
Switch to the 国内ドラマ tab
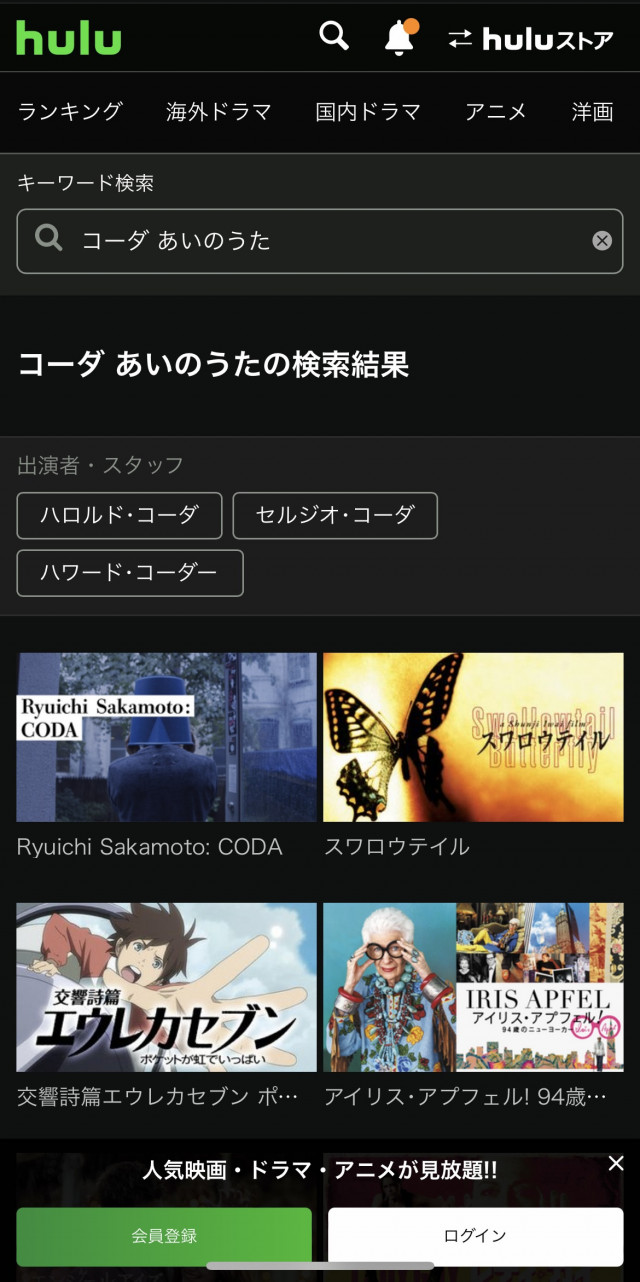(368, 112)
